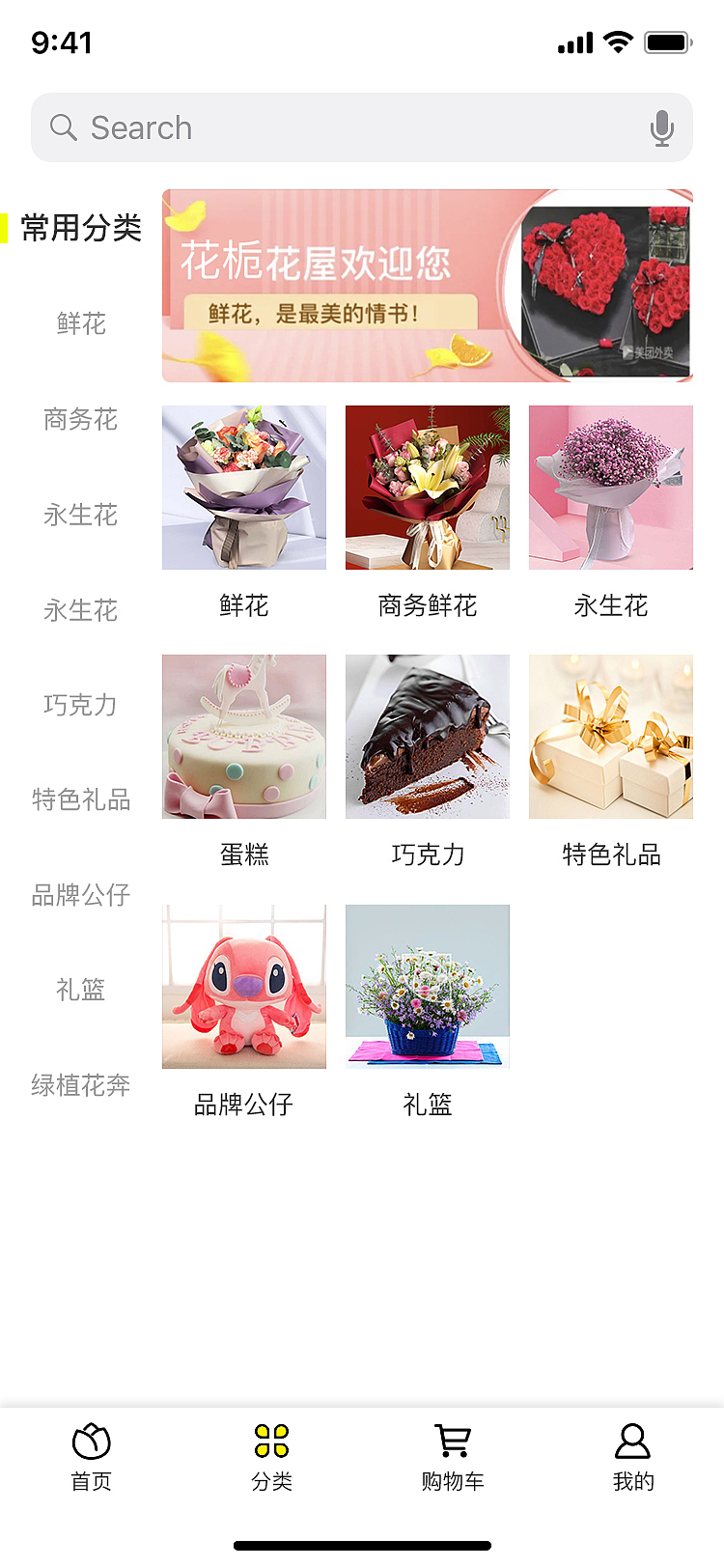Tap the search input field

pos(290,126)
